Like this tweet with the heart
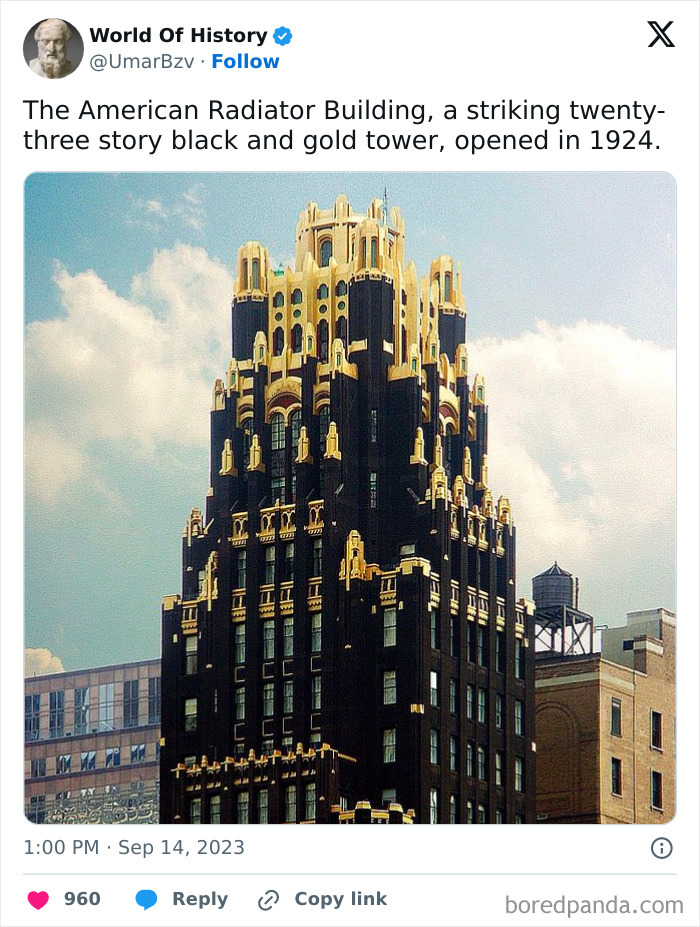 [39, 899]
